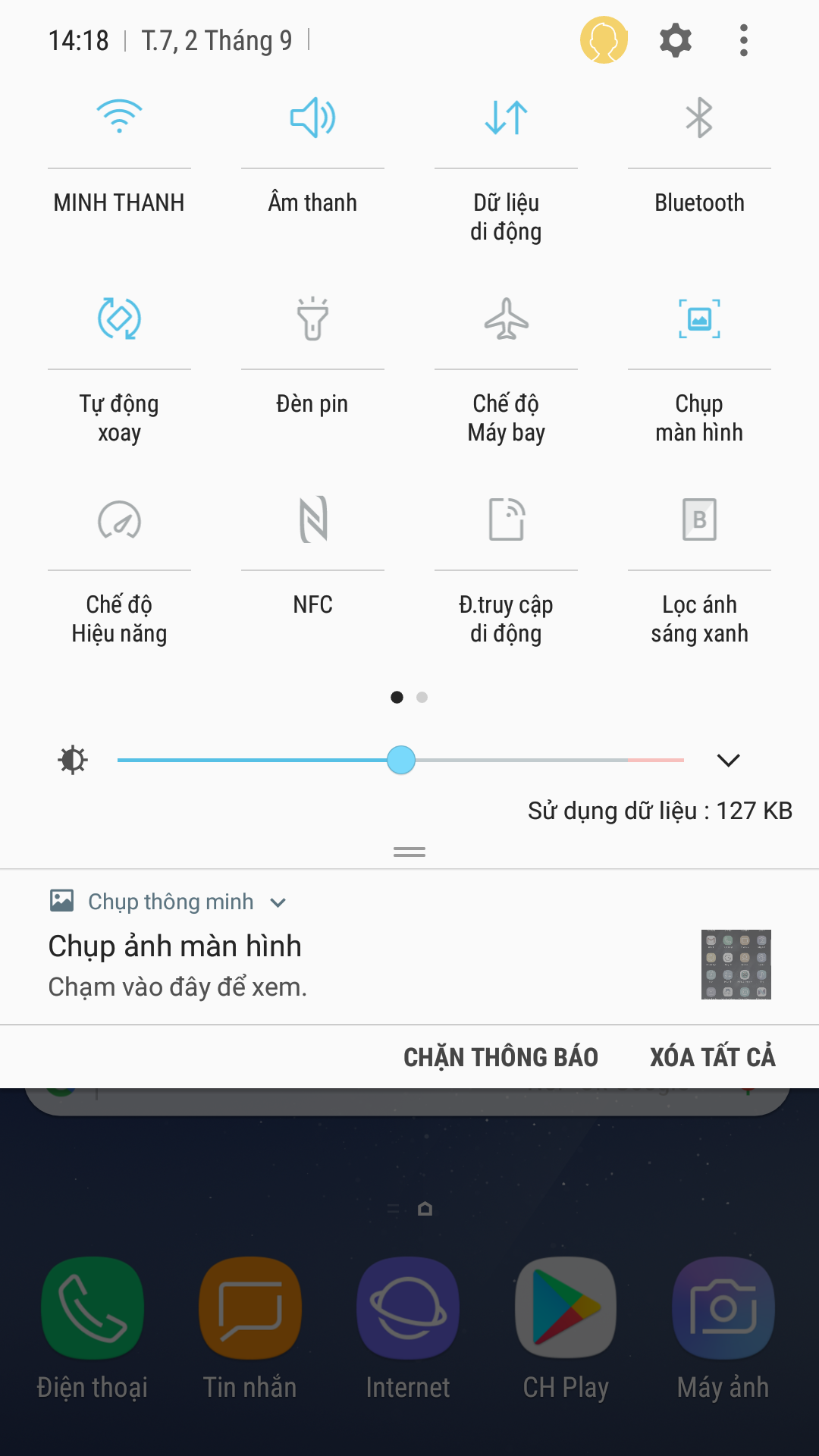Toggle the MINH THANH Wi-Fi tile
This screenshot has width=819, height=1456.
(119, 118)
